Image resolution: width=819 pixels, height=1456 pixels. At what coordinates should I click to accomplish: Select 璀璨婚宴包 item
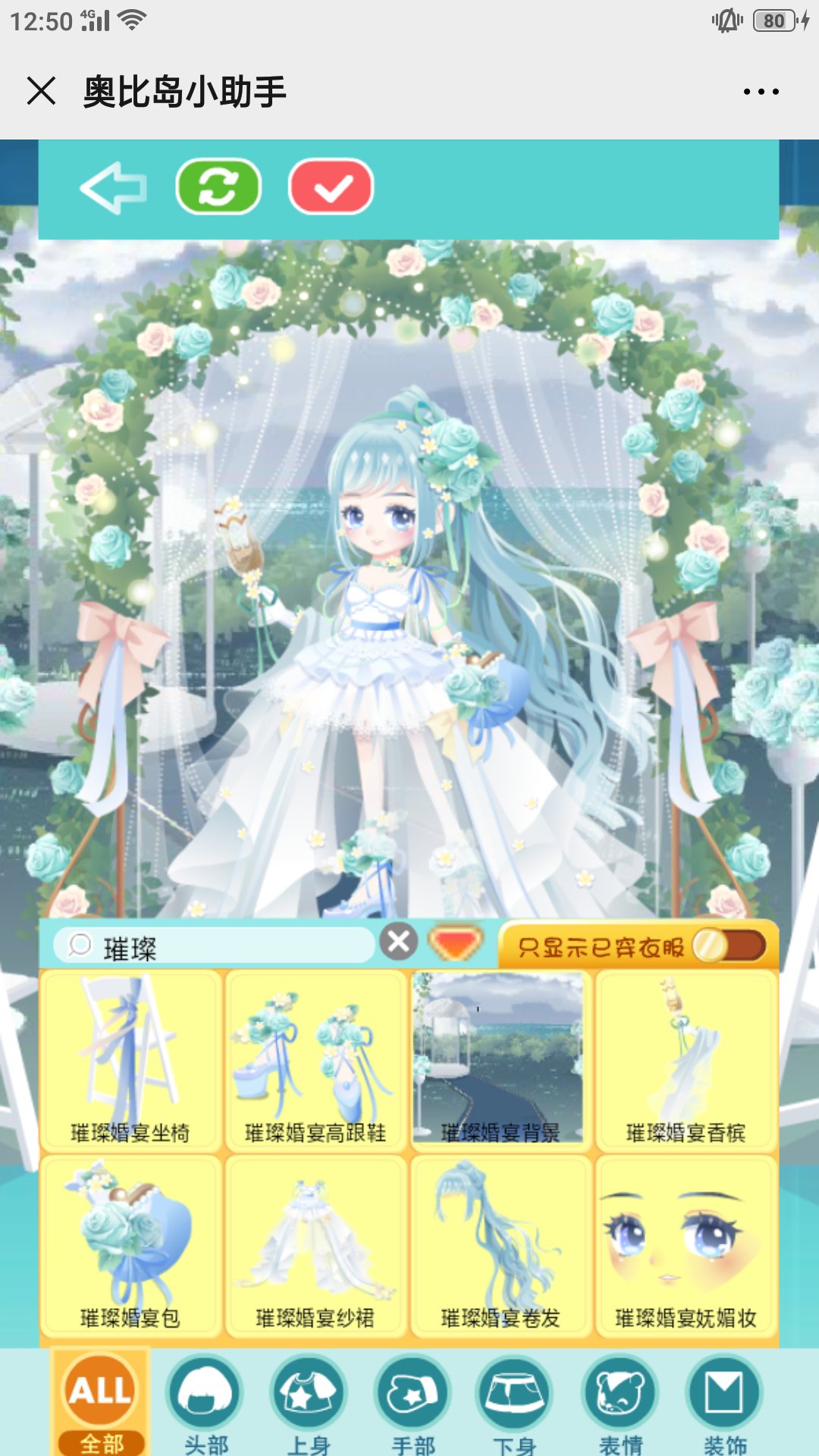click(130, 1245)
